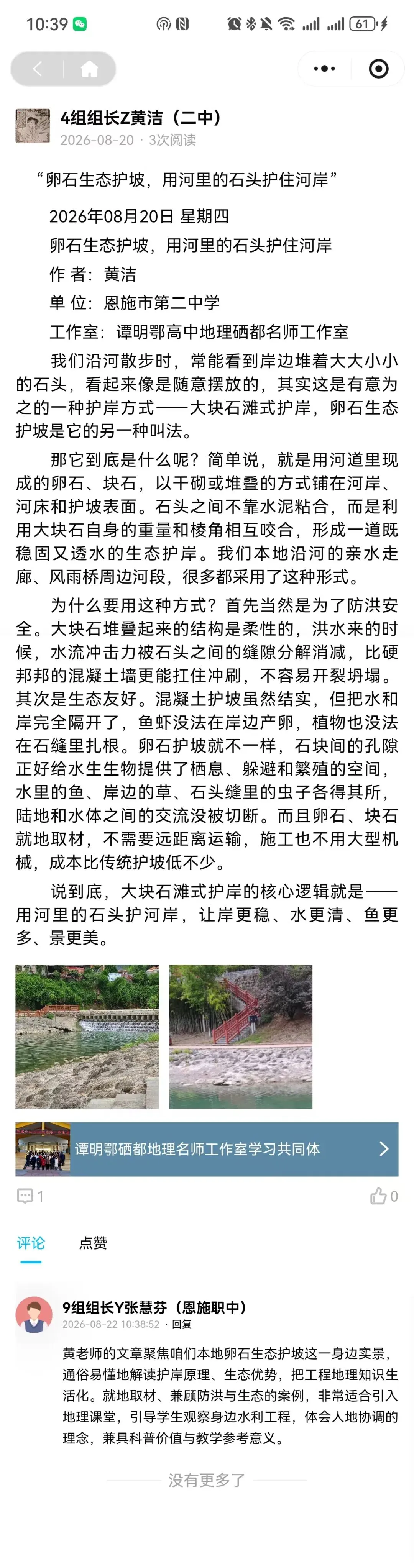View the river weir photo
414x1568 pixels.
[x=87, y=1036]
